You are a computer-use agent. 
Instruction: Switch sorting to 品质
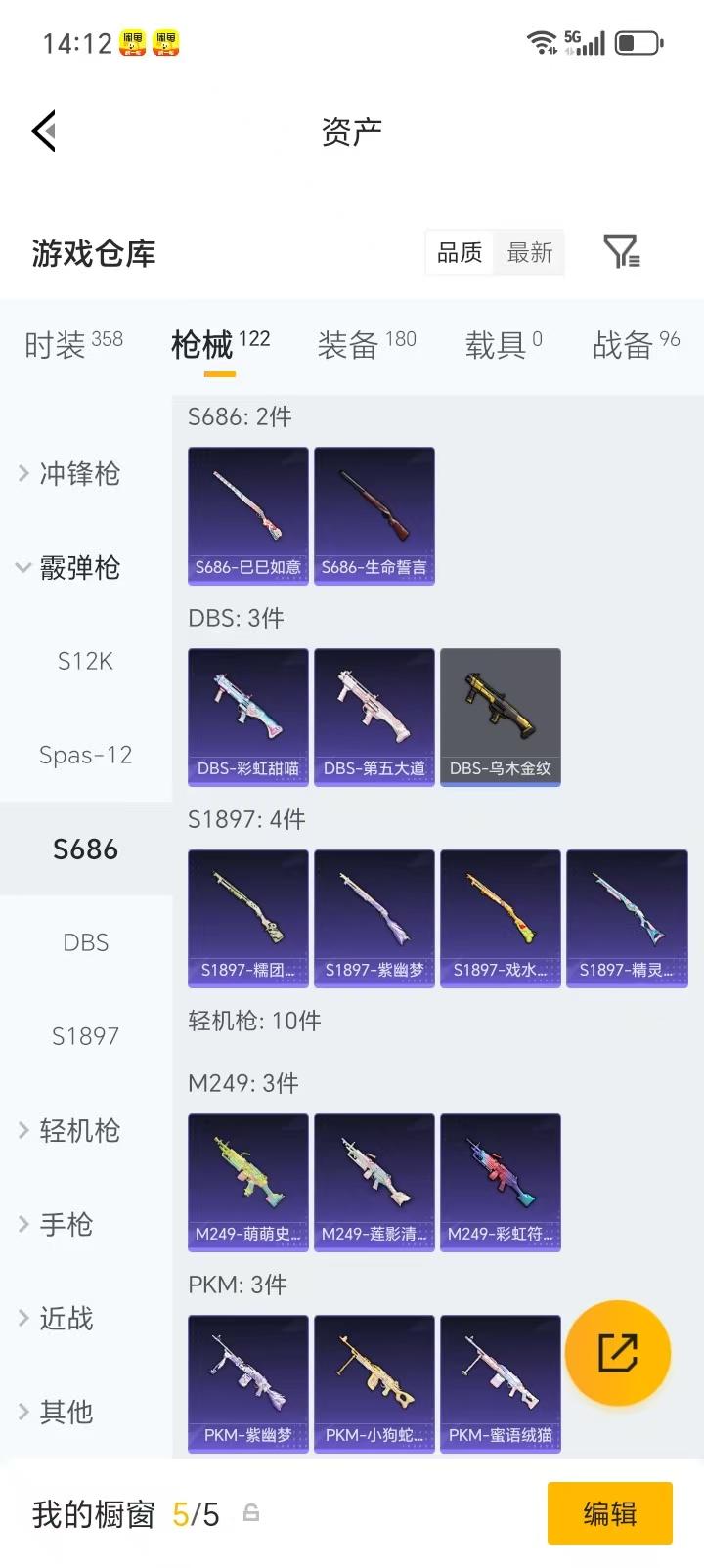pos(459,252)
